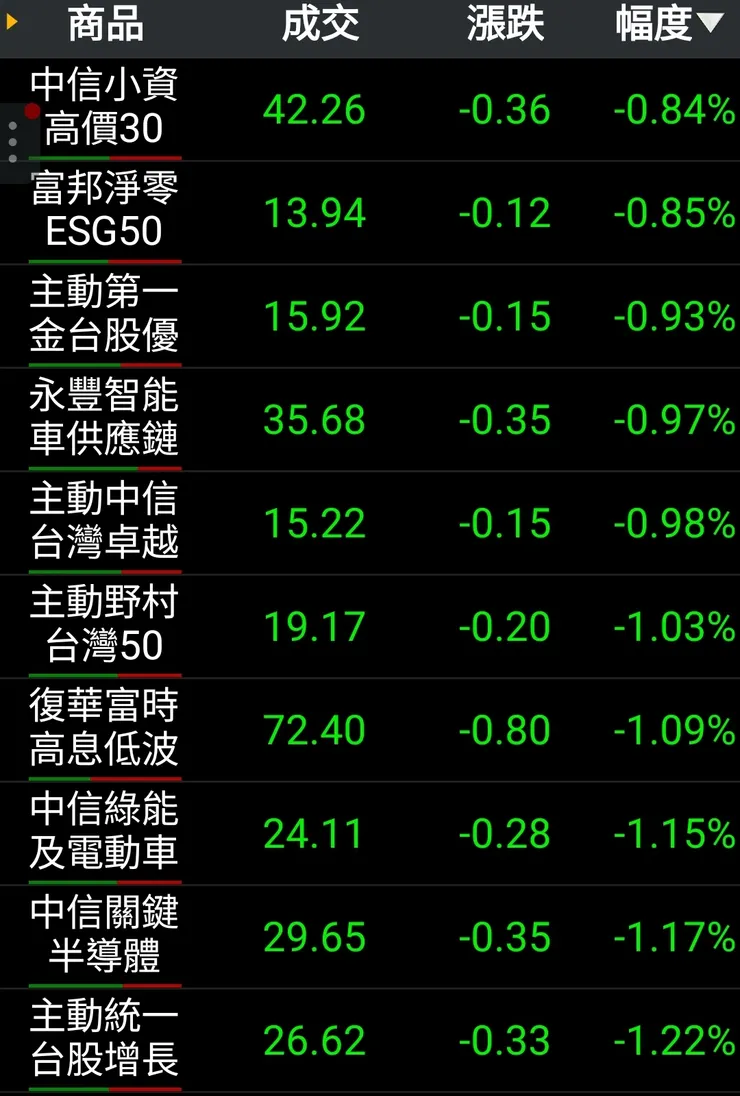Screen dimensions: 740x1096
Task: Tap the orange arrow beside 商品
Action: (x=12, y=22)
